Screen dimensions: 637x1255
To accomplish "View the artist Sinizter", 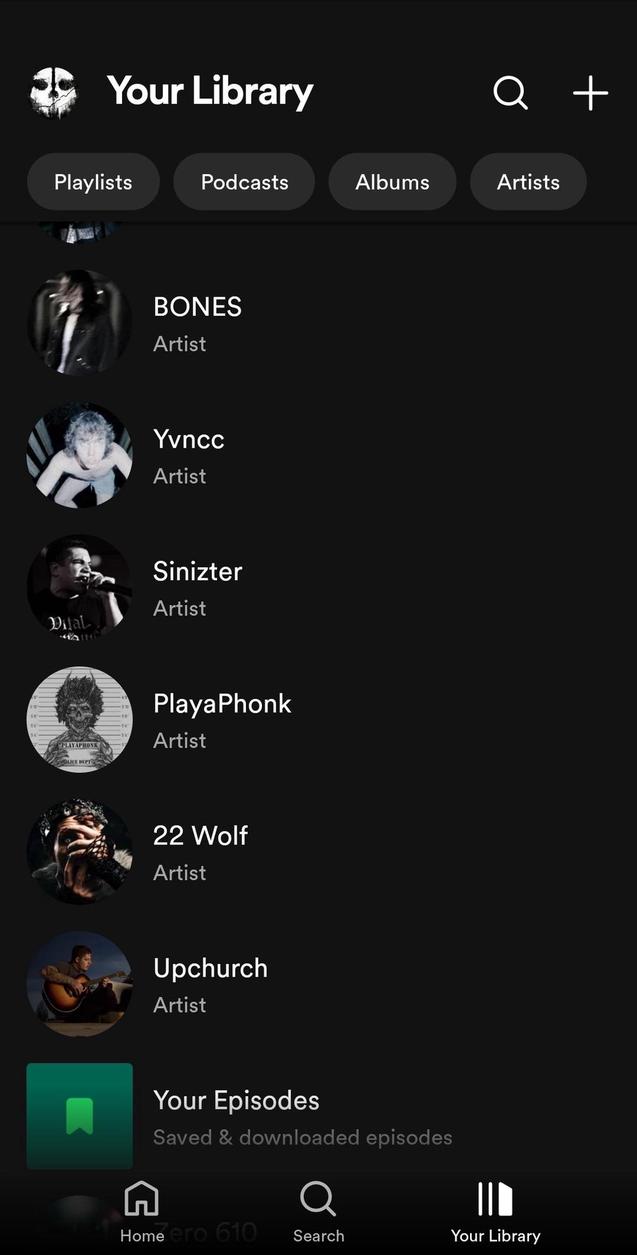I will point(197,587).
